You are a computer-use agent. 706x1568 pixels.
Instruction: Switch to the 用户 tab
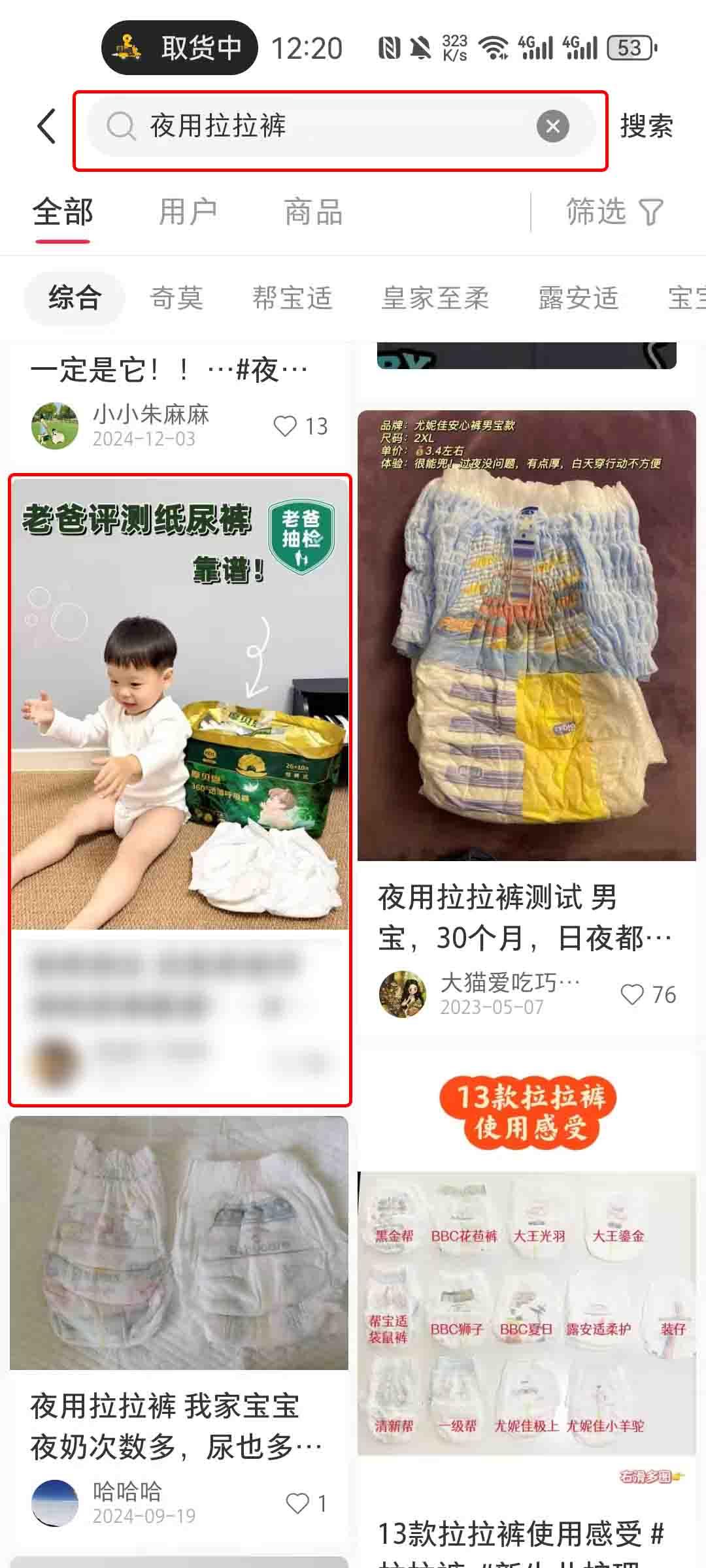click(188, 212)
